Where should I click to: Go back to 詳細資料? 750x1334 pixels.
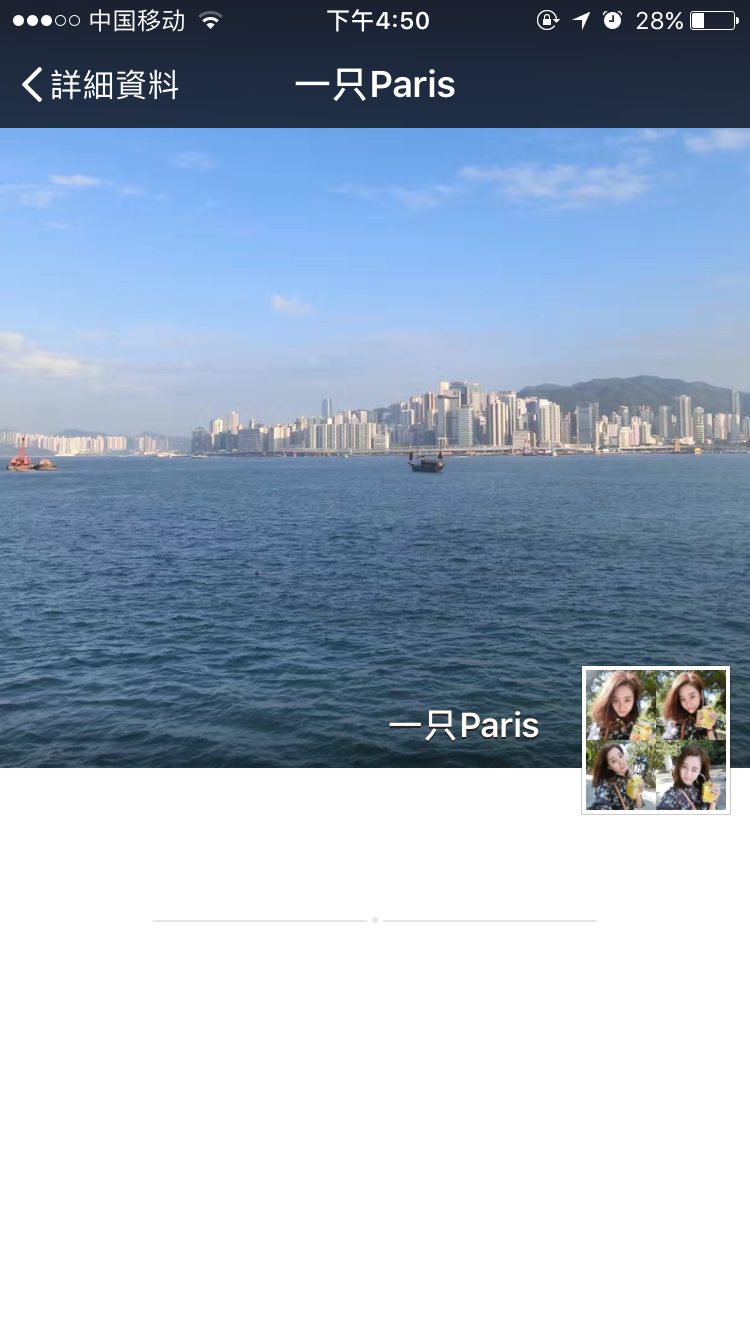100,86
